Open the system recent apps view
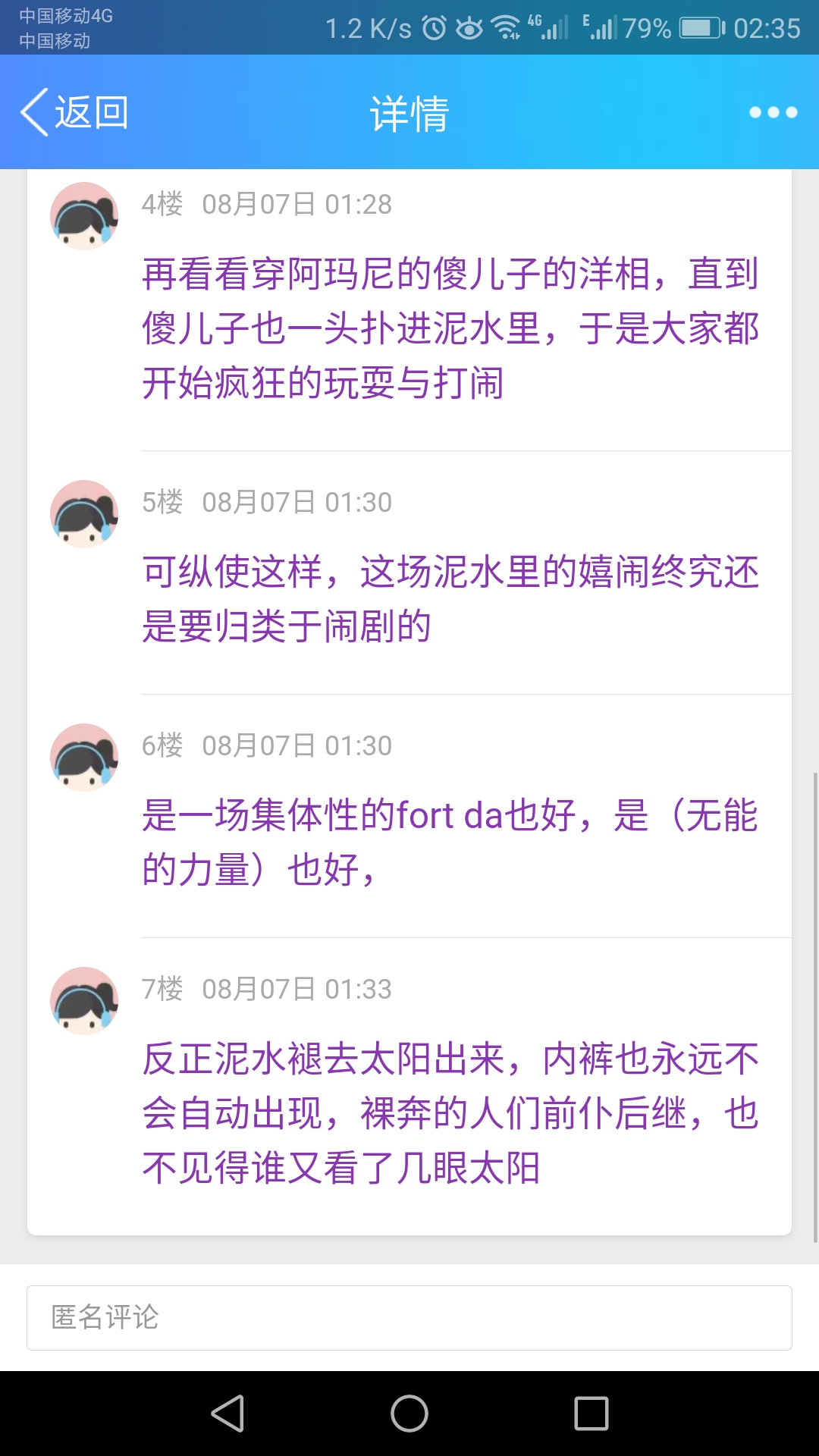The height and width of the screenshot is (1456, 819). click(591, 1414)
